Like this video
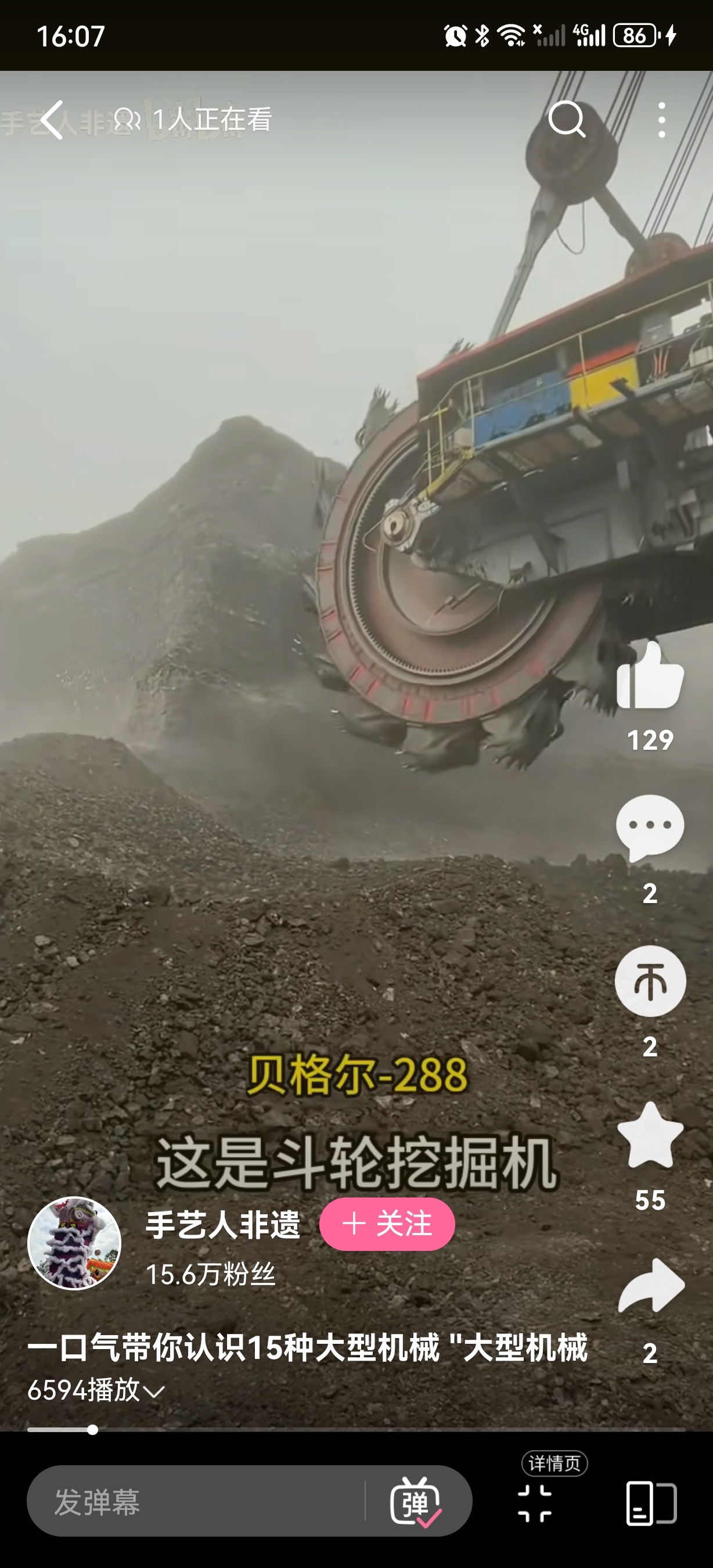Viewport: 713px width, 1568px height. tap(650, 676)
